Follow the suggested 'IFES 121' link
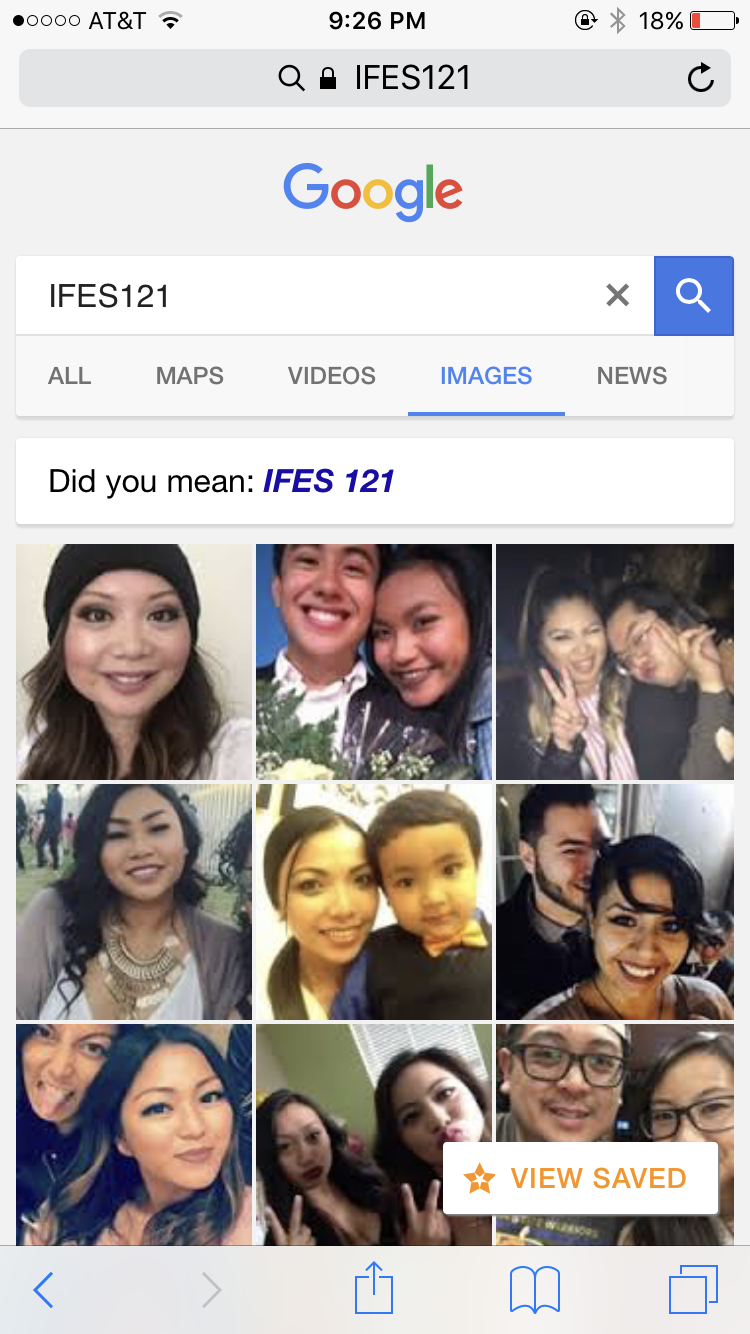This screenshot has height=1334, width=750. coord(328,481)
